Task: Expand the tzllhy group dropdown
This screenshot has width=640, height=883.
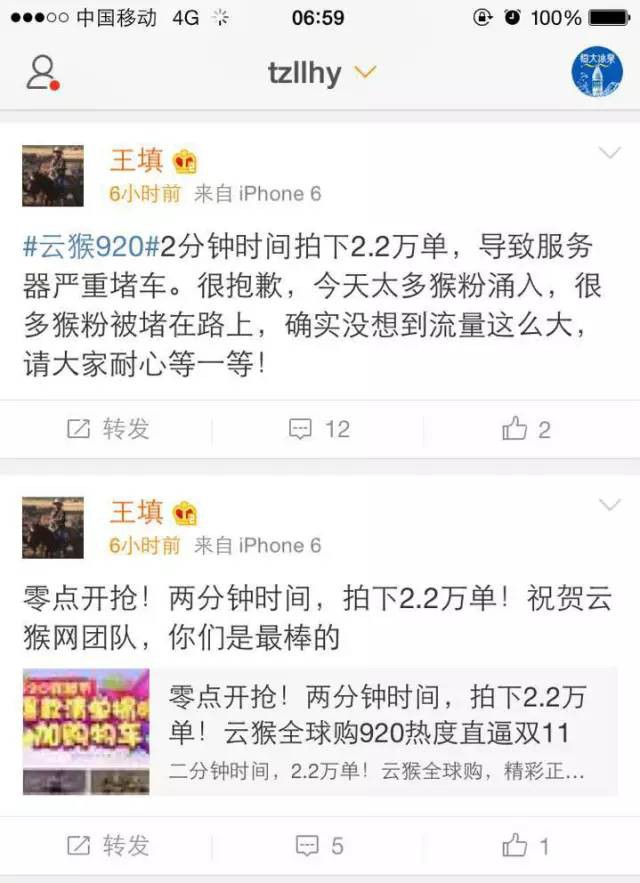Action: coord(365,73)
